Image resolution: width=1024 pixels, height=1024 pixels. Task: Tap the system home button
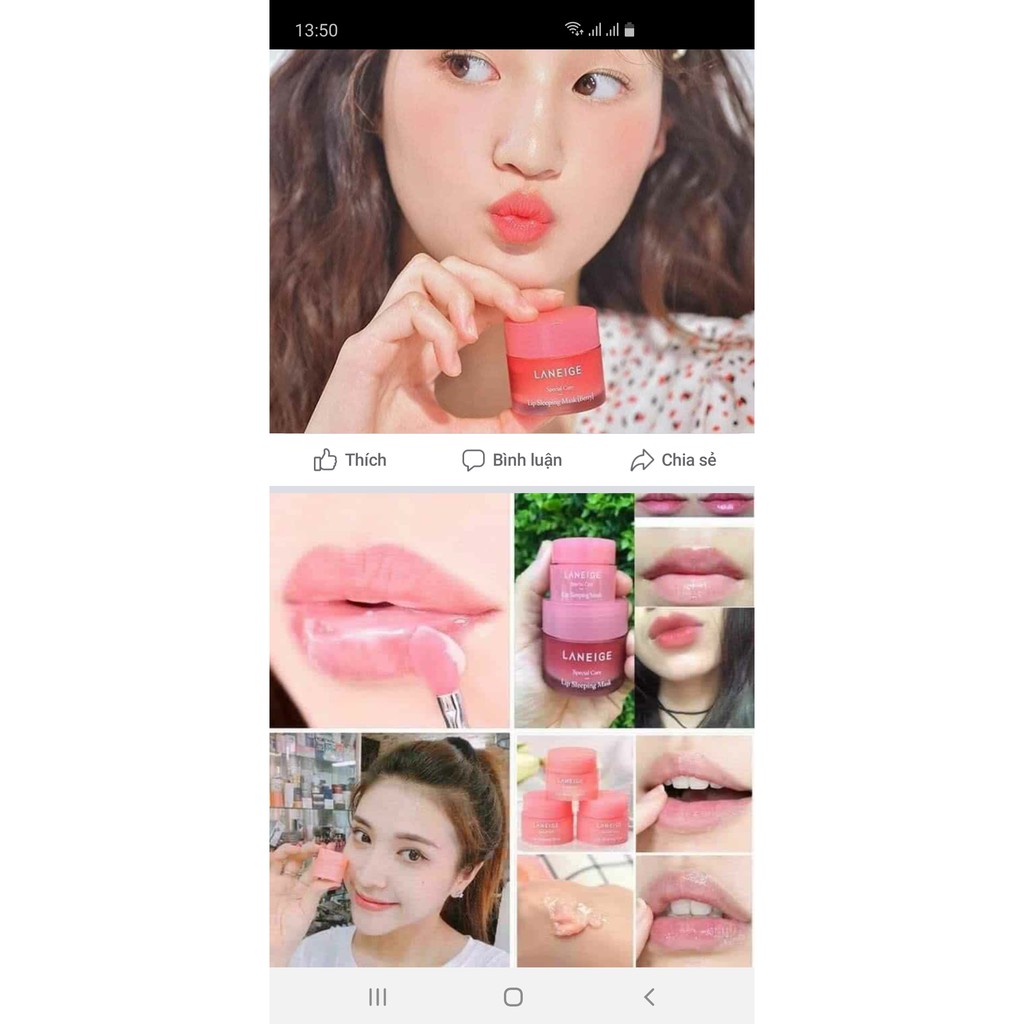point(513,996)
